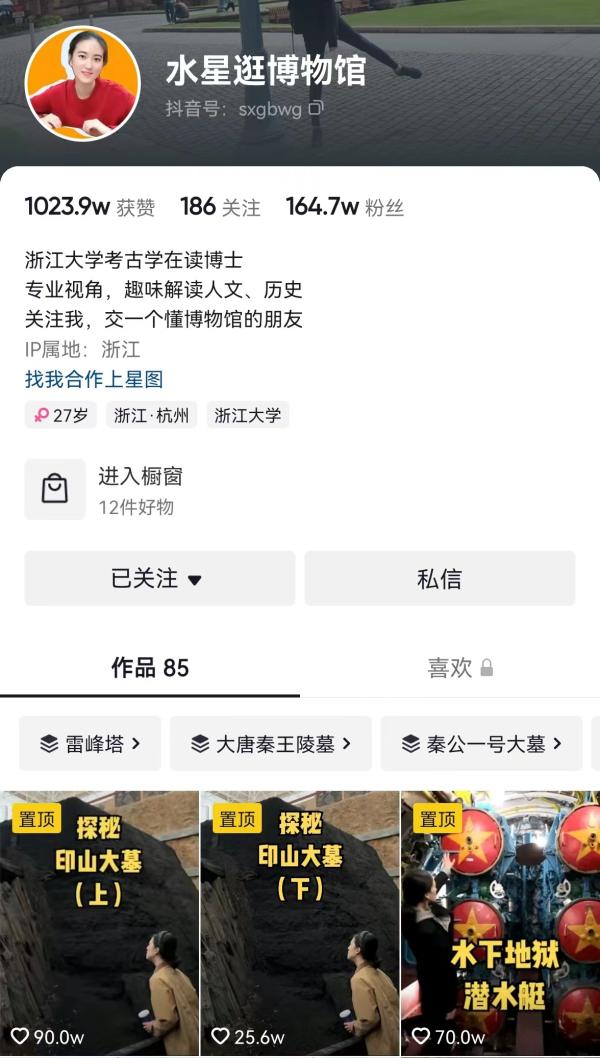Copy the Douyin ID sxgbwg

tap(316, 109)
